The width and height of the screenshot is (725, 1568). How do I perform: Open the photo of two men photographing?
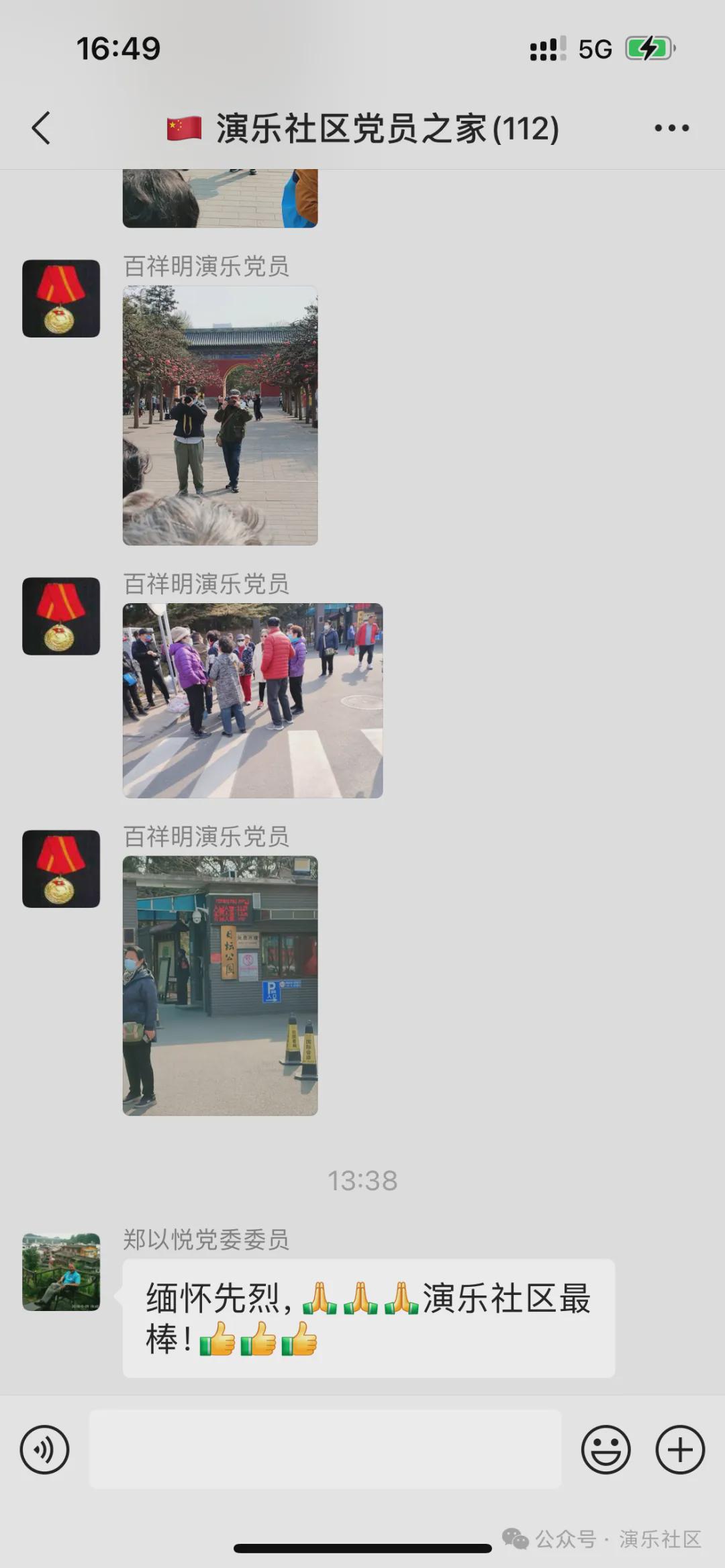(x=220, y=415)
